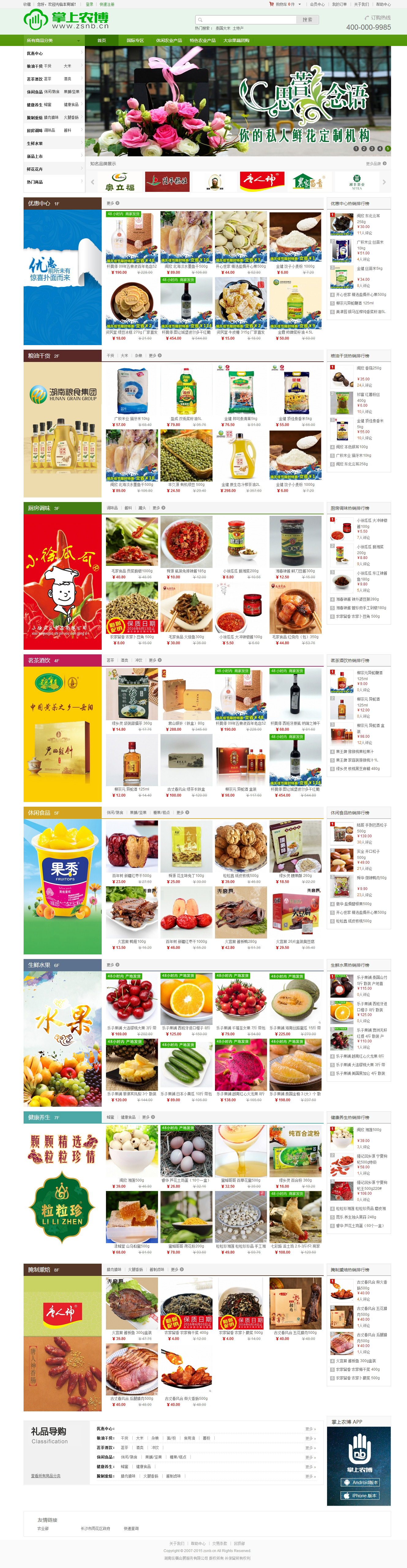Open 登录 login link

pyautogui.click(x=89, y=4)
